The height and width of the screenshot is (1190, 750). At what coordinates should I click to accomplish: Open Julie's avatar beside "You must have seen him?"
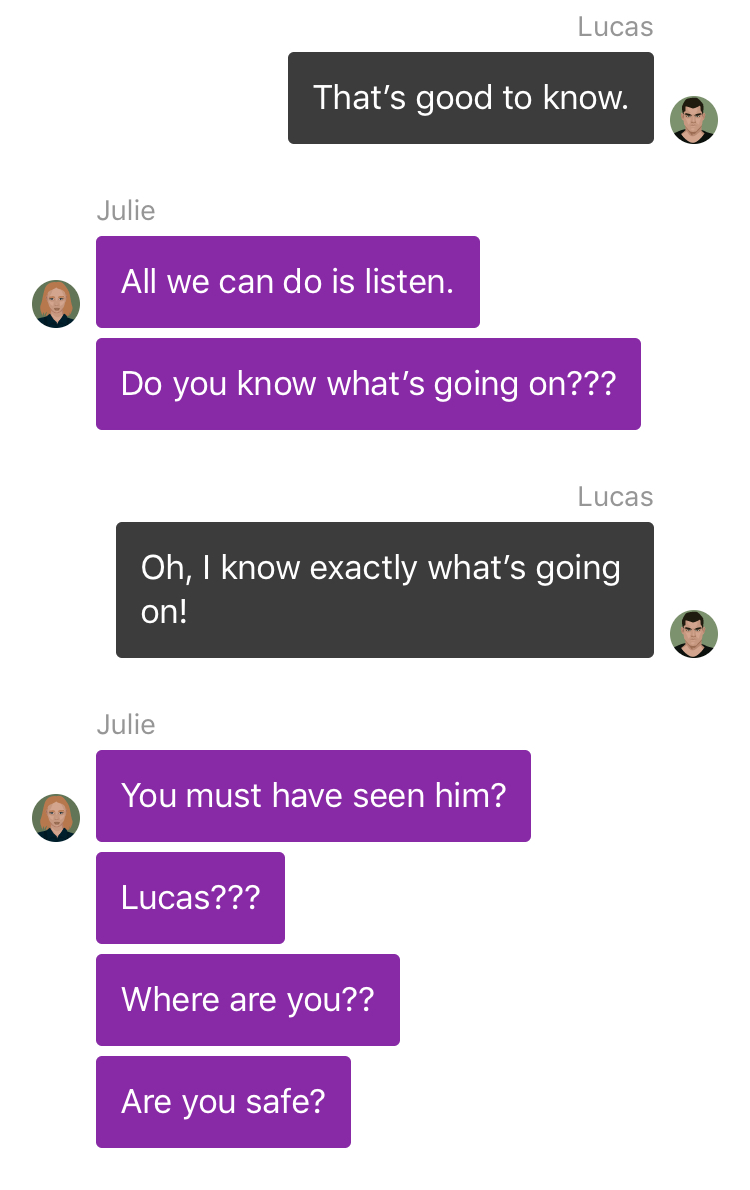(56, 818)
